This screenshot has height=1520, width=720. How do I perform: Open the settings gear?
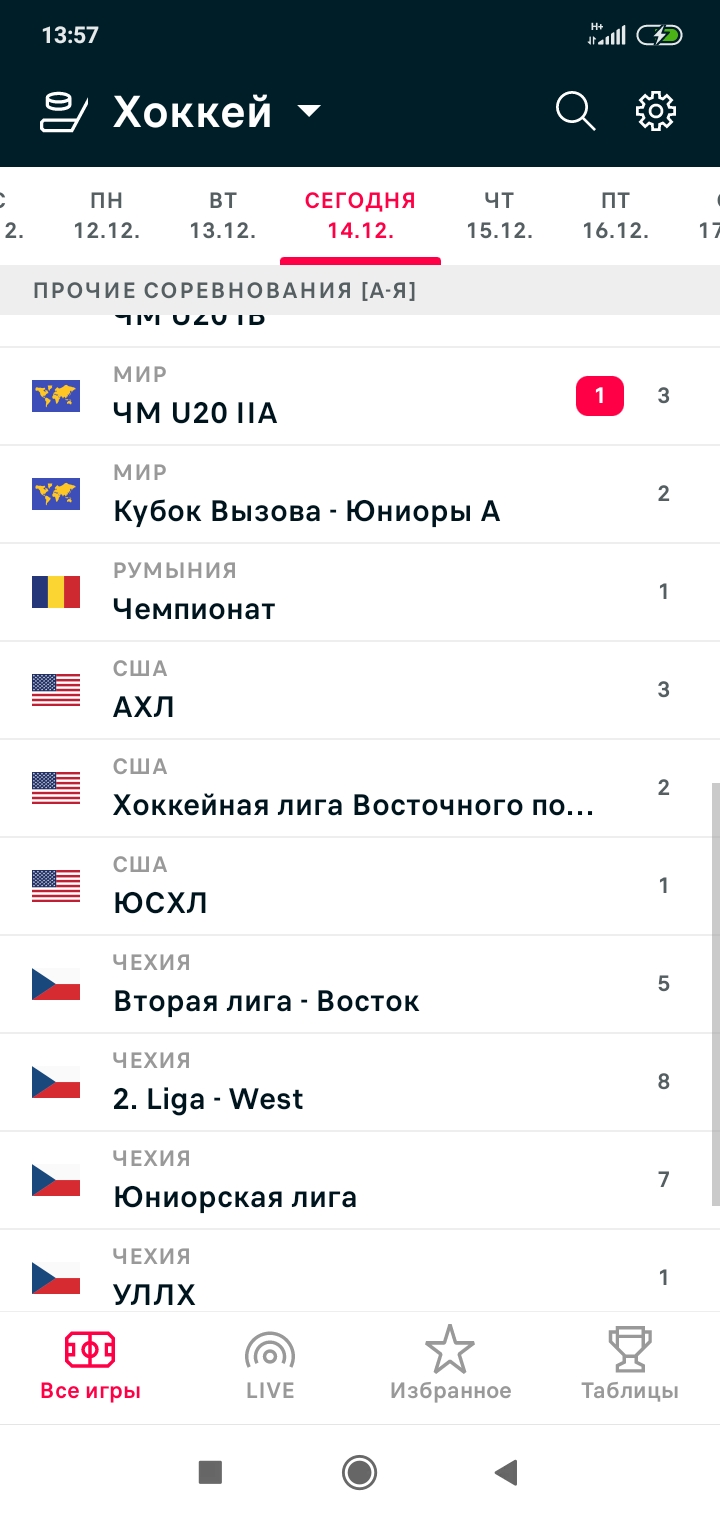[x=656, y=111]
